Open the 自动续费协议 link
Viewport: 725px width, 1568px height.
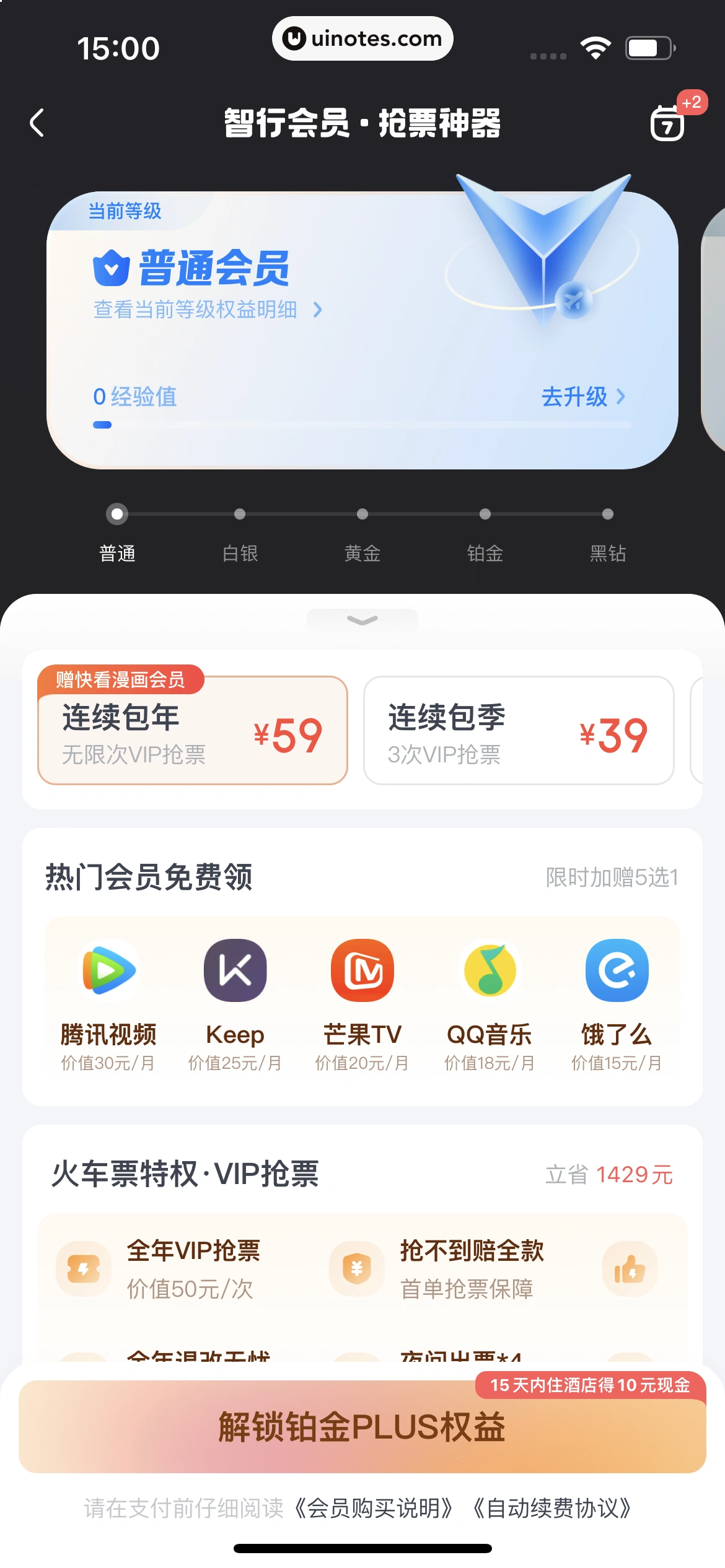pyautogui.click(x=551, y=1509)
